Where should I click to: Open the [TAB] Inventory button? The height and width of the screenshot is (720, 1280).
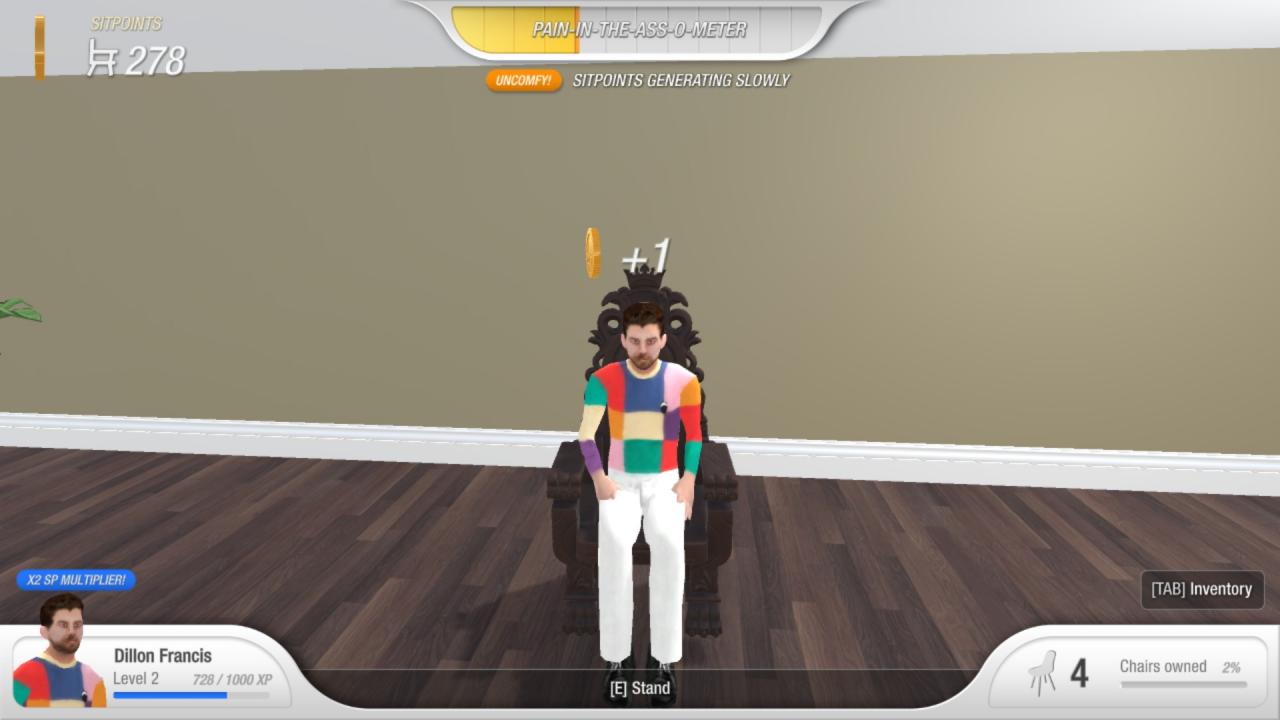[x=1202, y=589]
